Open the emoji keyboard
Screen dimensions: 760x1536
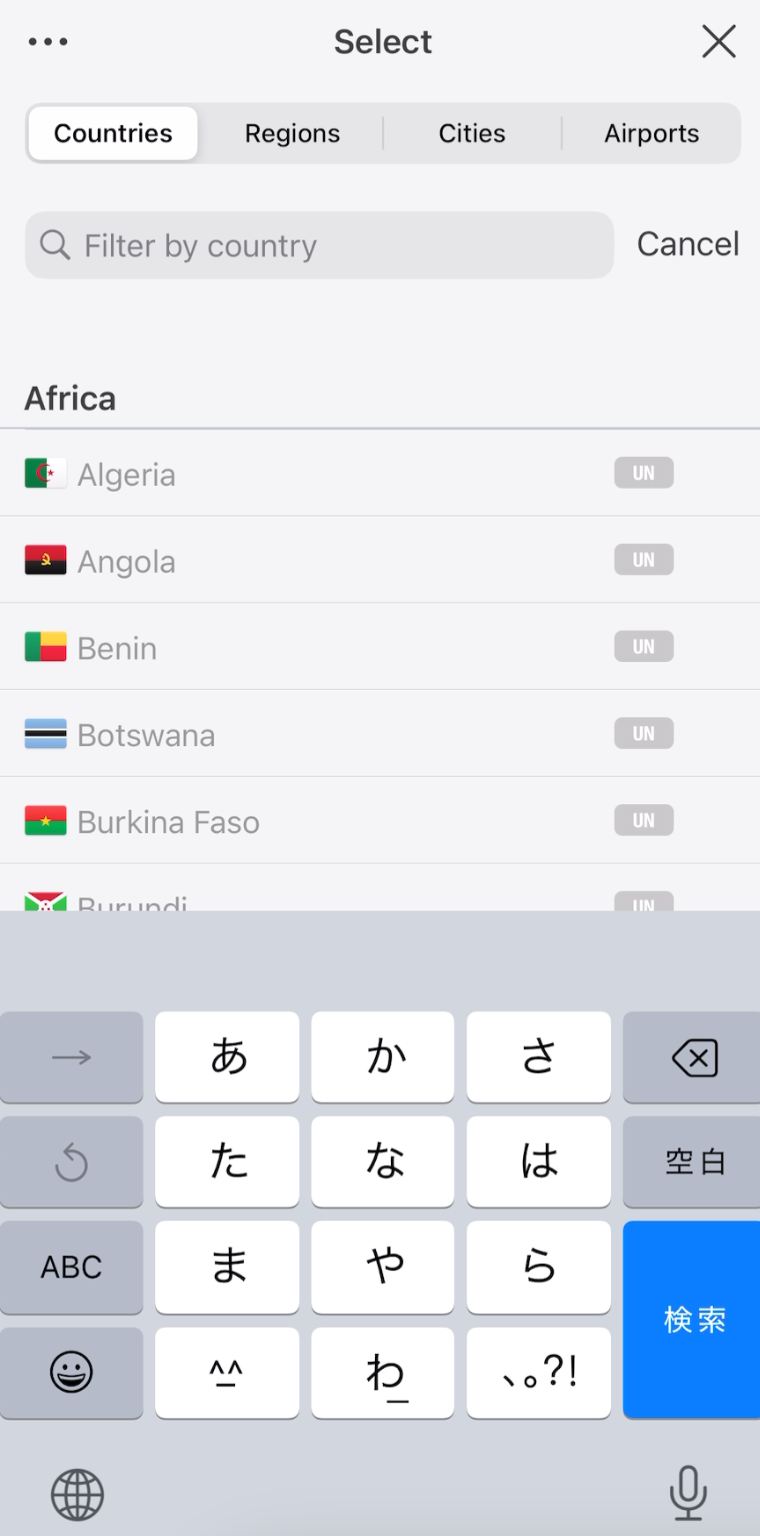71,1372
